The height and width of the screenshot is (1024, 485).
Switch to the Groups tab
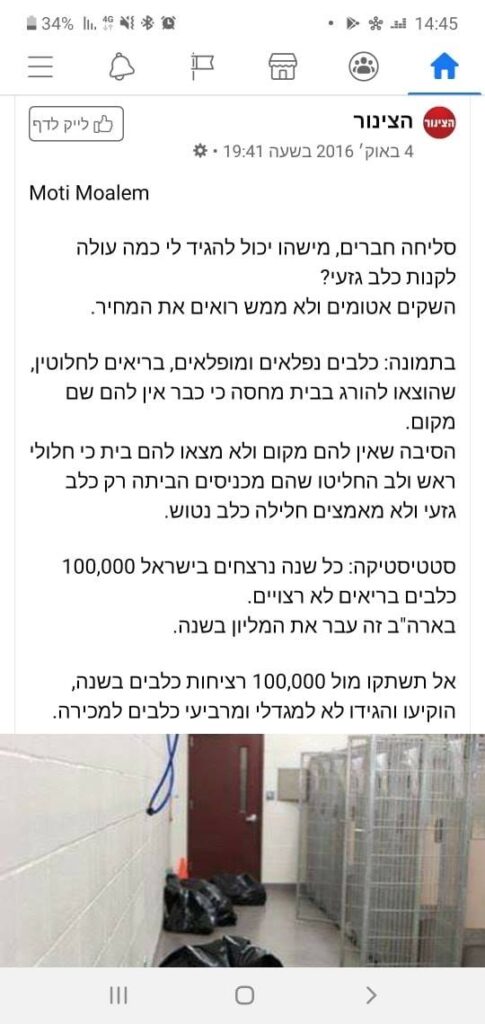[x=364, y=67]
